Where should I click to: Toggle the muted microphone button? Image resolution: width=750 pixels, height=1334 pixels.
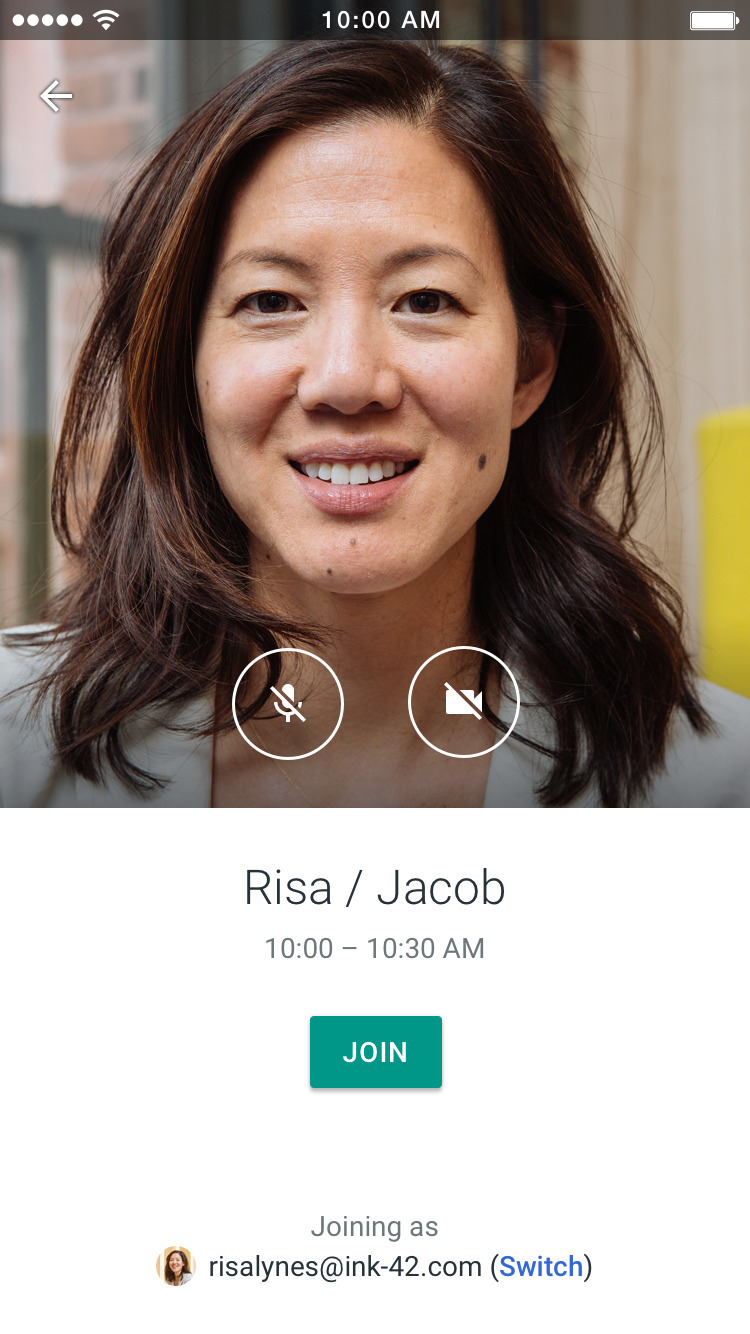pos(288,703)
